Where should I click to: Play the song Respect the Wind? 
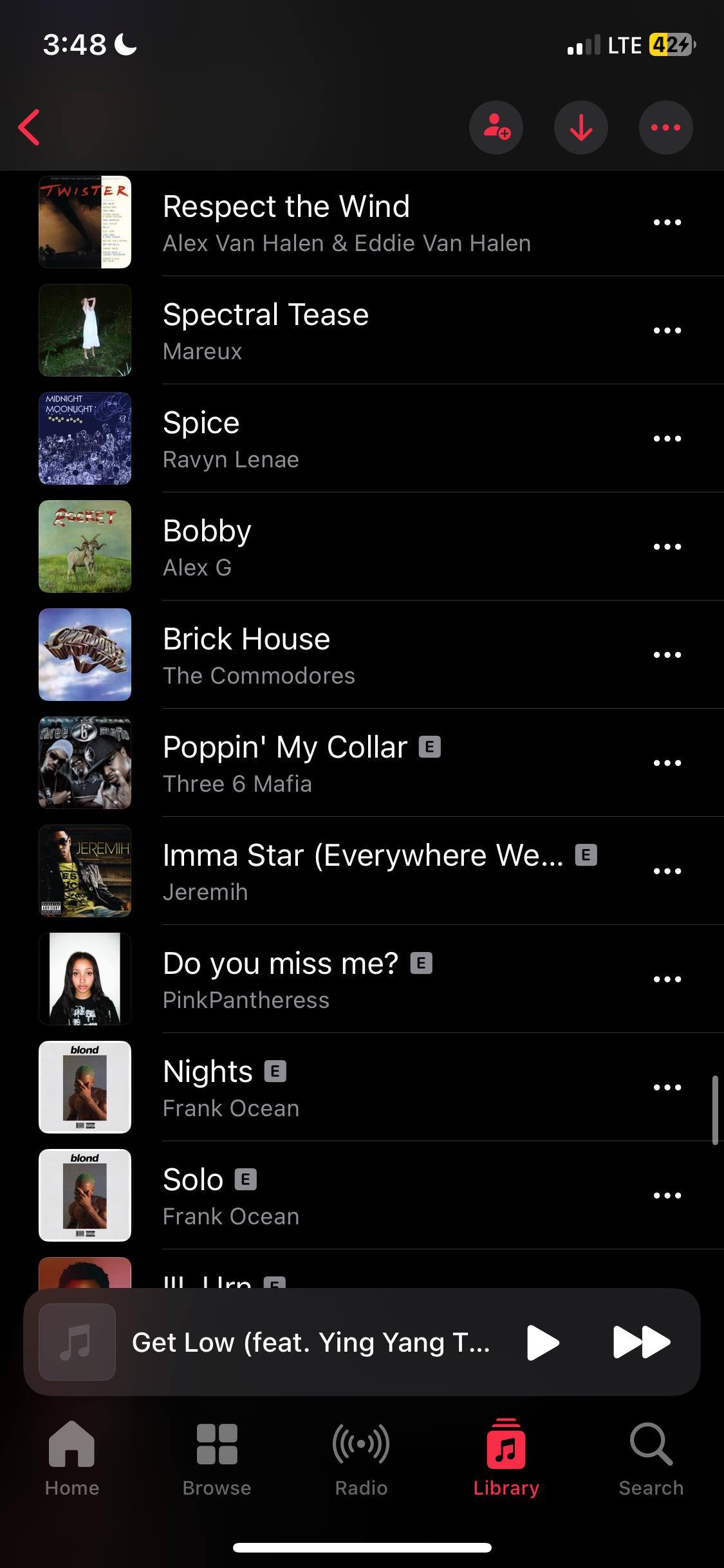click(348, 223)
